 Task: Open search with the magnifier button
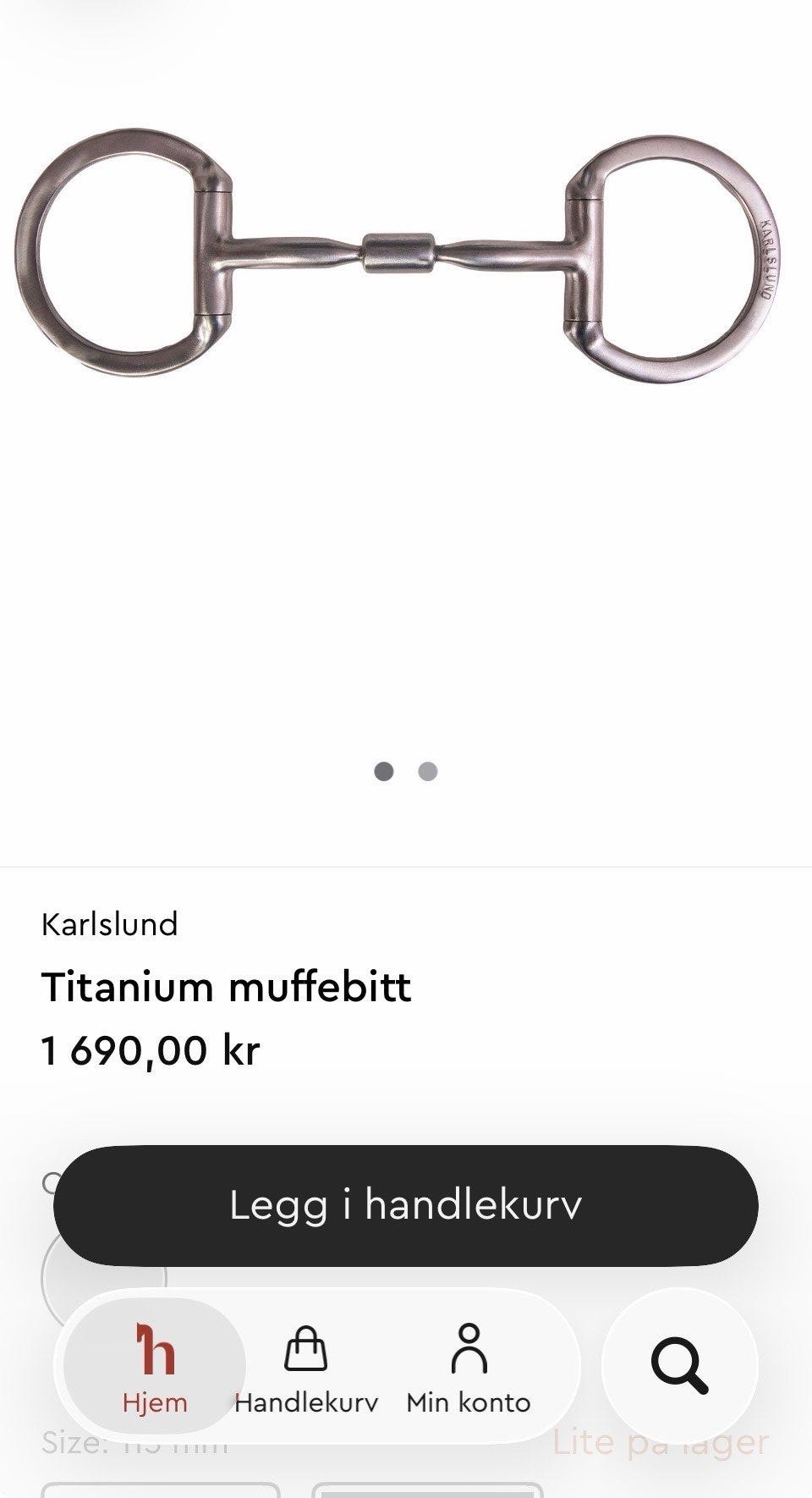click(x=679, y=1366)
